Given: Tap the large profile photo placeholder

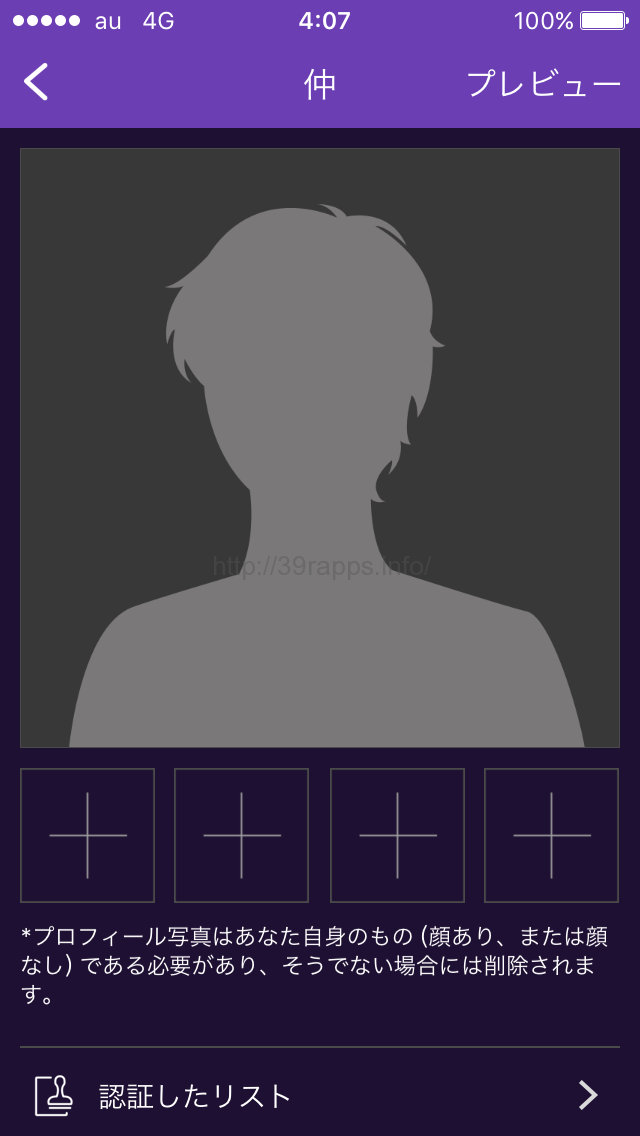Looking at the screenshot, I should click(x=320, y=448).
